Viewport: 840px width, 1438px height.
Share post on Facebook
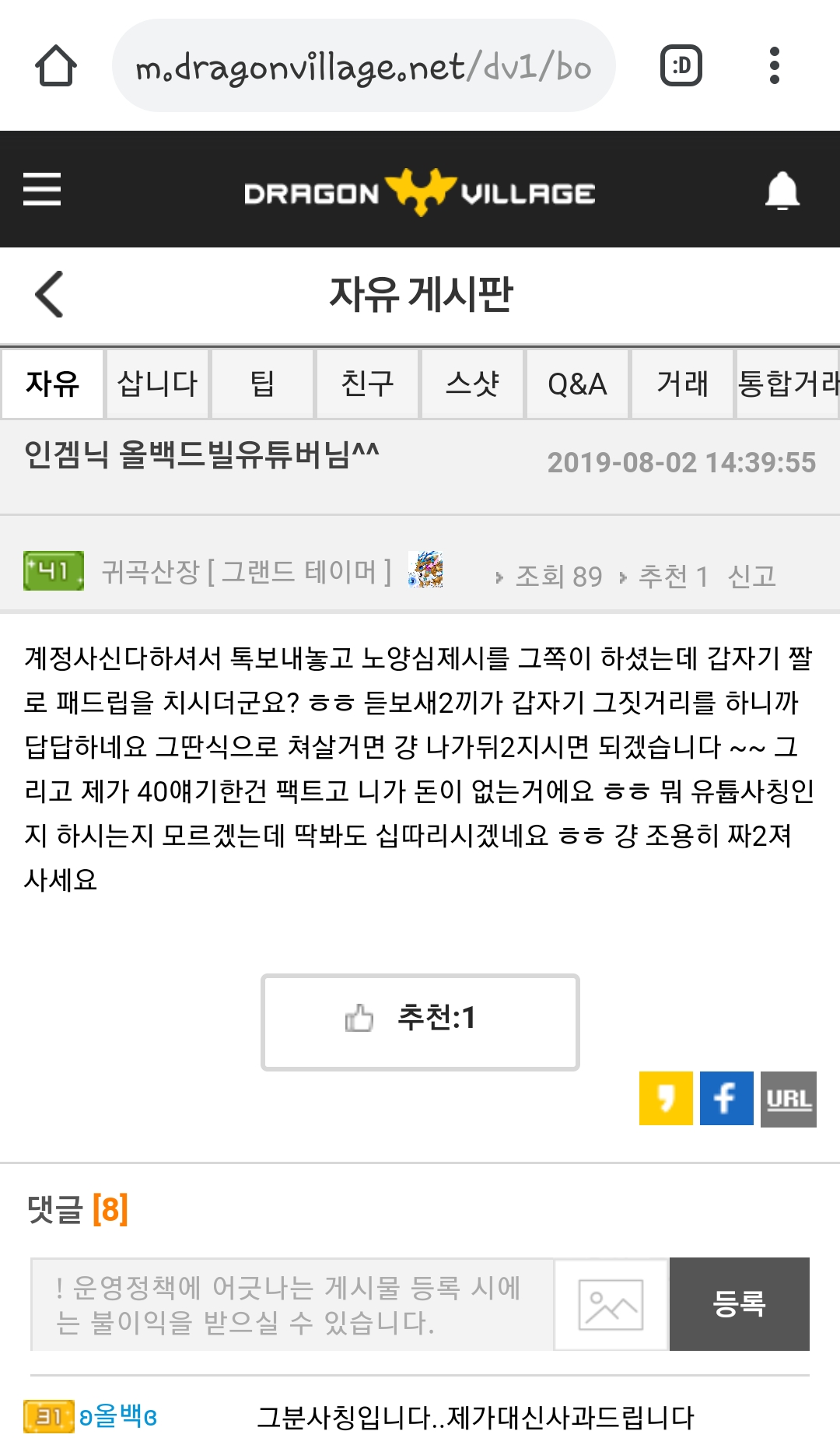pyautogui.click(x=726, y=1098)
